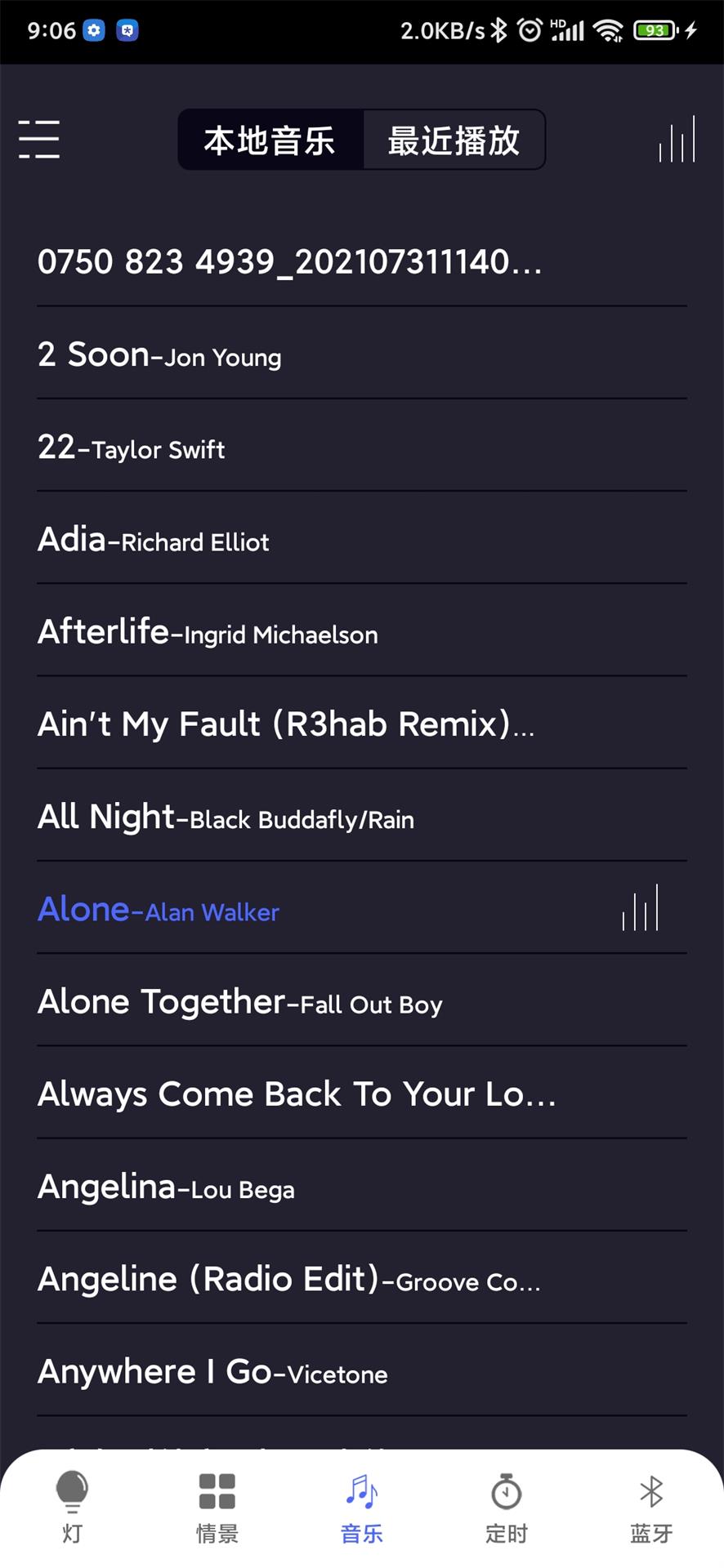Open the 情景 scenes tab
This screenshot has width=724, height=1568.
coord(217,1508)
